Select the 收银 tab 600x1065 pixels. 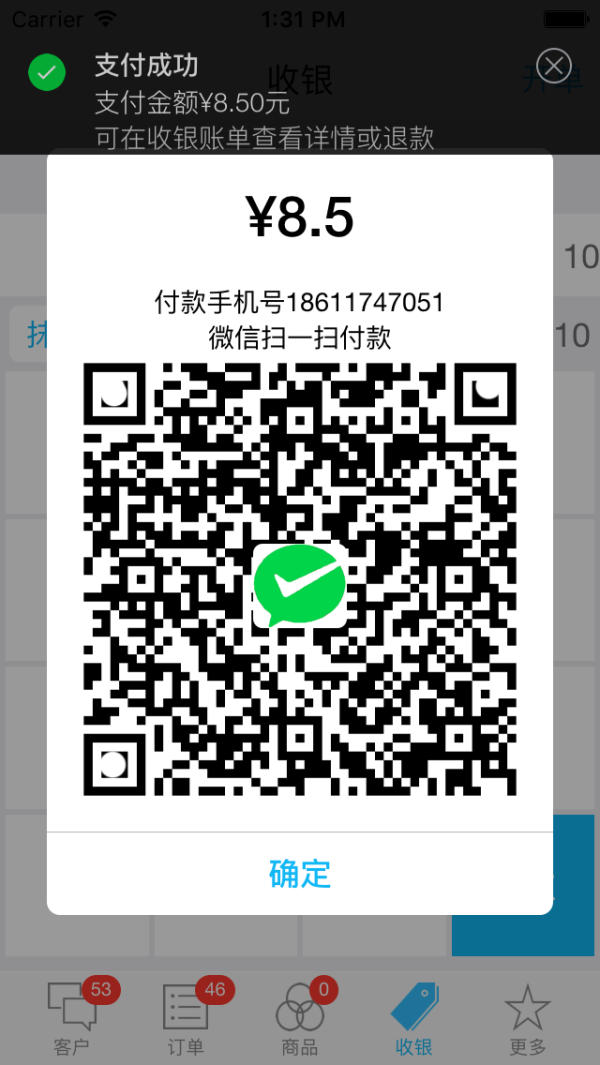click(413, 1017)
